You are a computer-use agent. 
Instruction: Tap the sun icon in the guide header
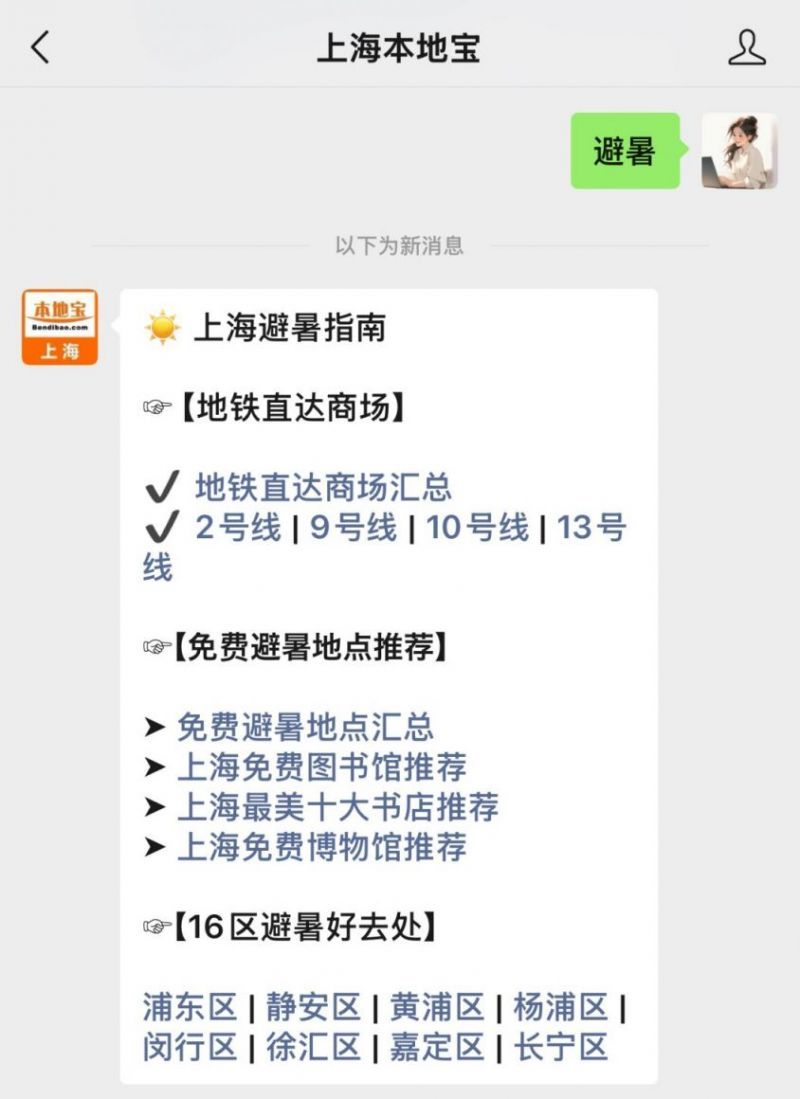[163, 325]
